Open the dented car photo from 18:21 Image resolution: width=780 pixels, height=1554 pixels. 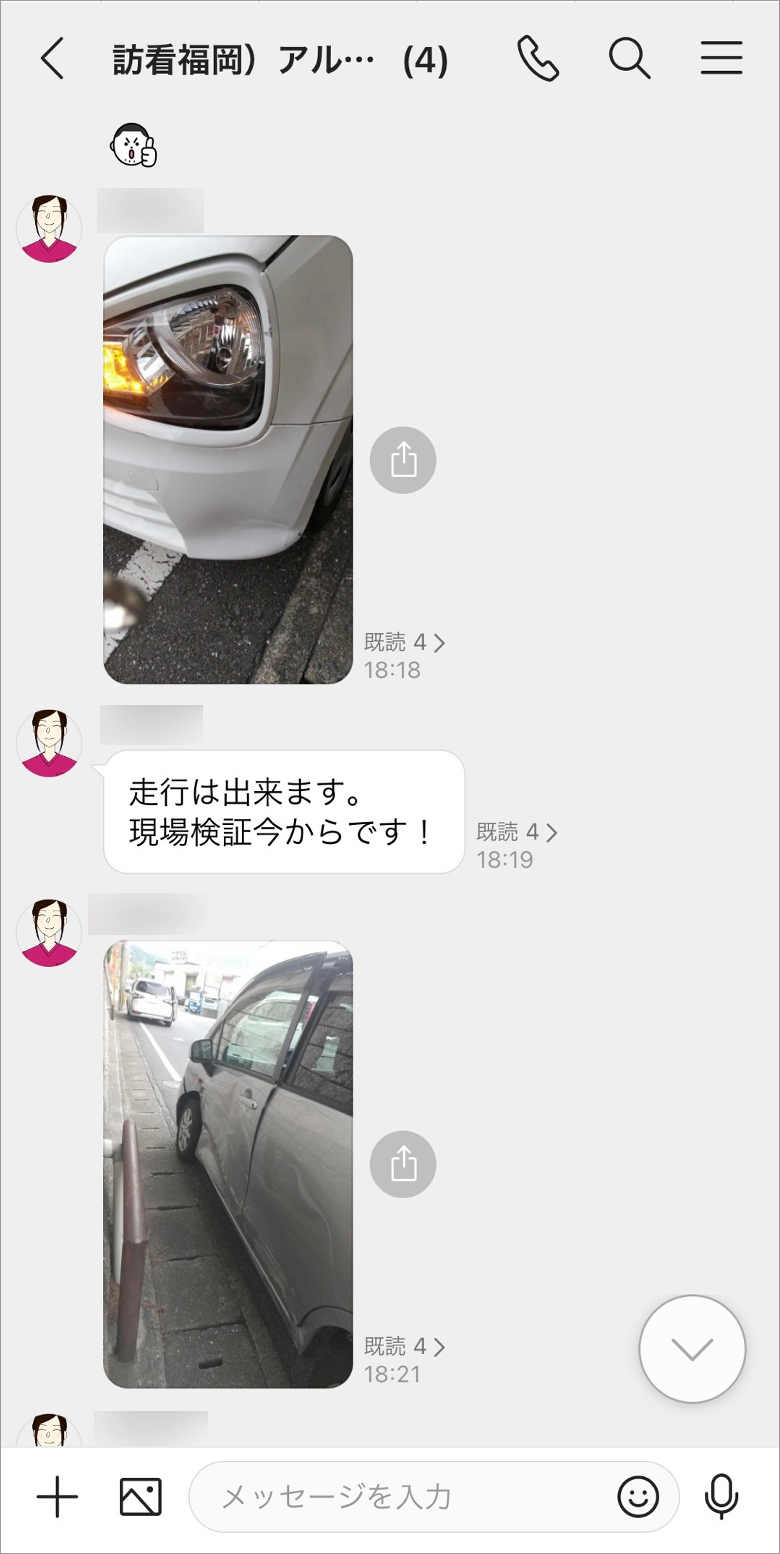pos(228,1164)
